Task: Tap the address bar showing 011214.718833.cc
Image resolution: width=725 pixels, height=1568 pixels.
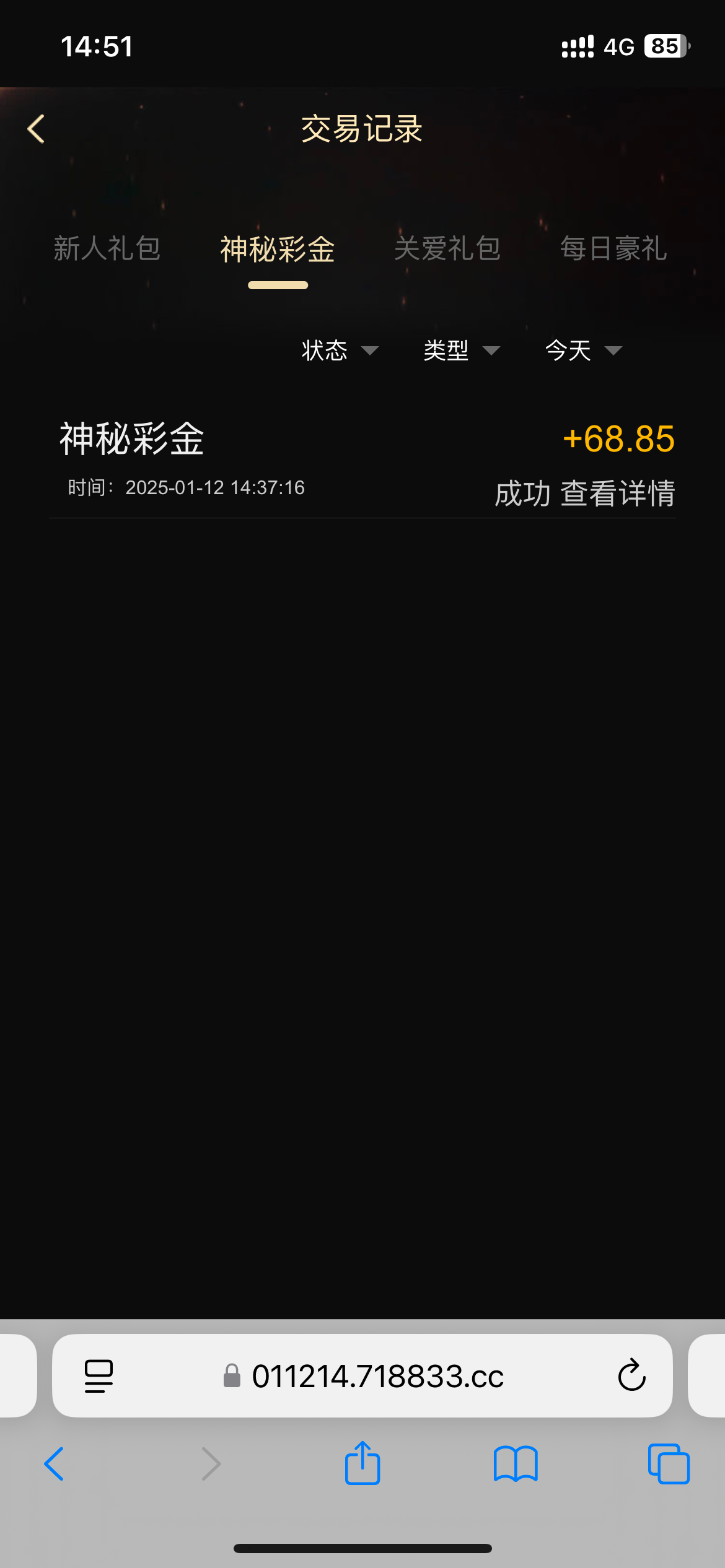Action: coord(362,1376)
